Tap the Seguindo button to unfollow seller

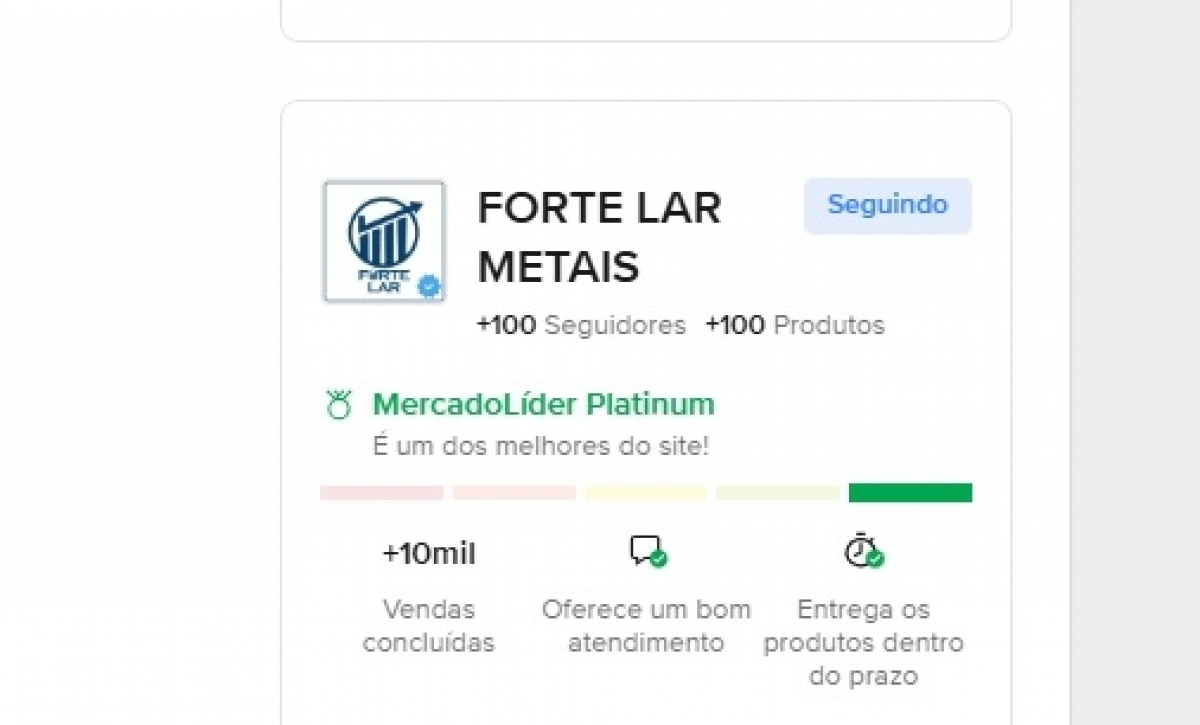(x=887, y=205)
